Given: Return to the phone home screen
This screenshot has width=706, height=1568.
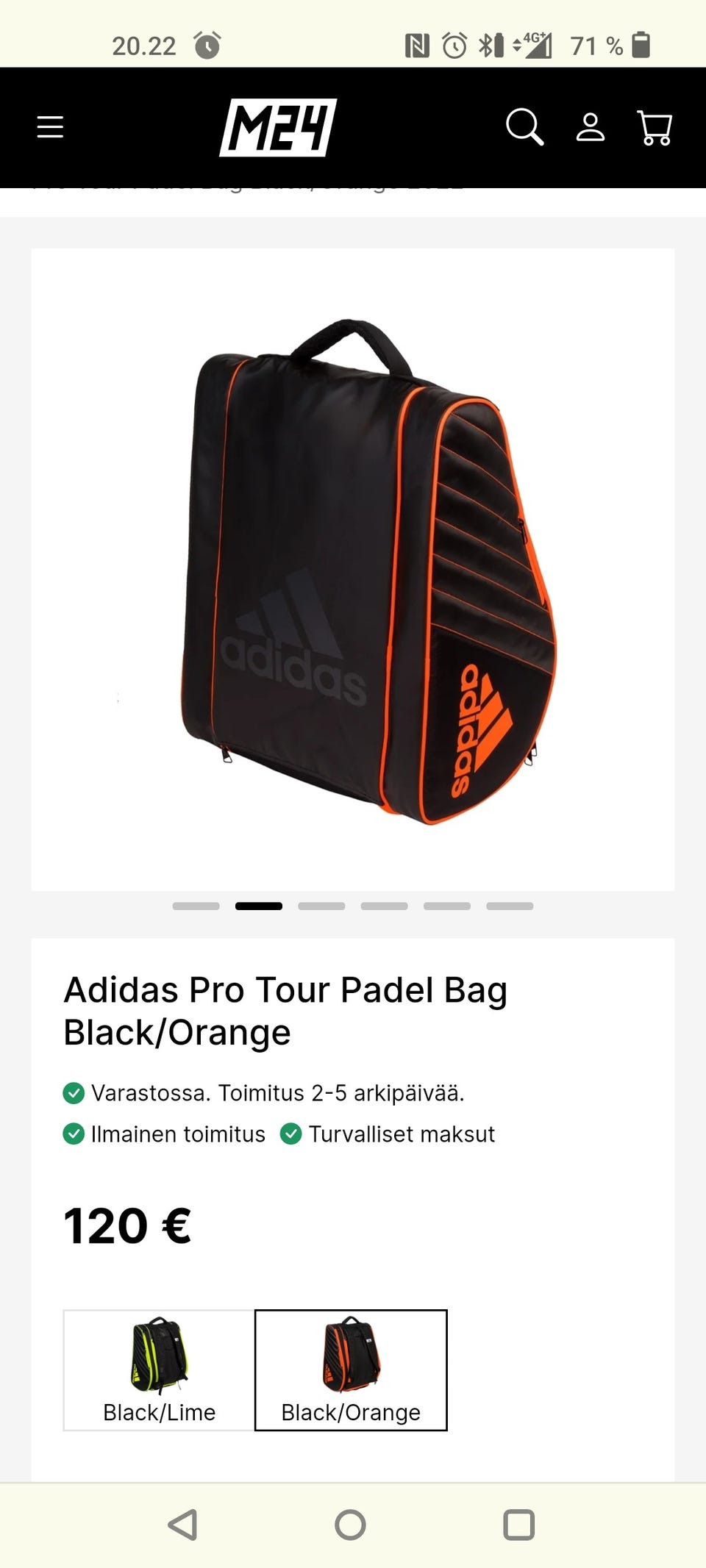Looking at the screenshot, I should tap(350, 1525).
